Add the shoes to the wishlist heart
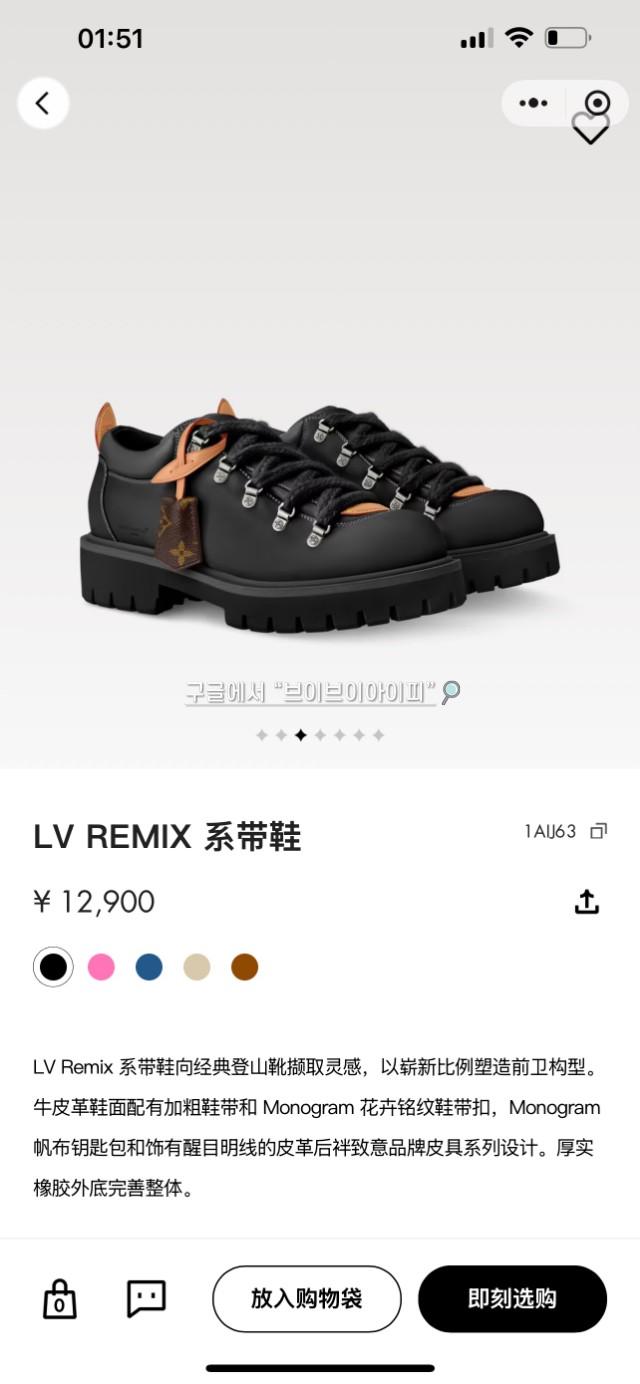 [590, 130]
